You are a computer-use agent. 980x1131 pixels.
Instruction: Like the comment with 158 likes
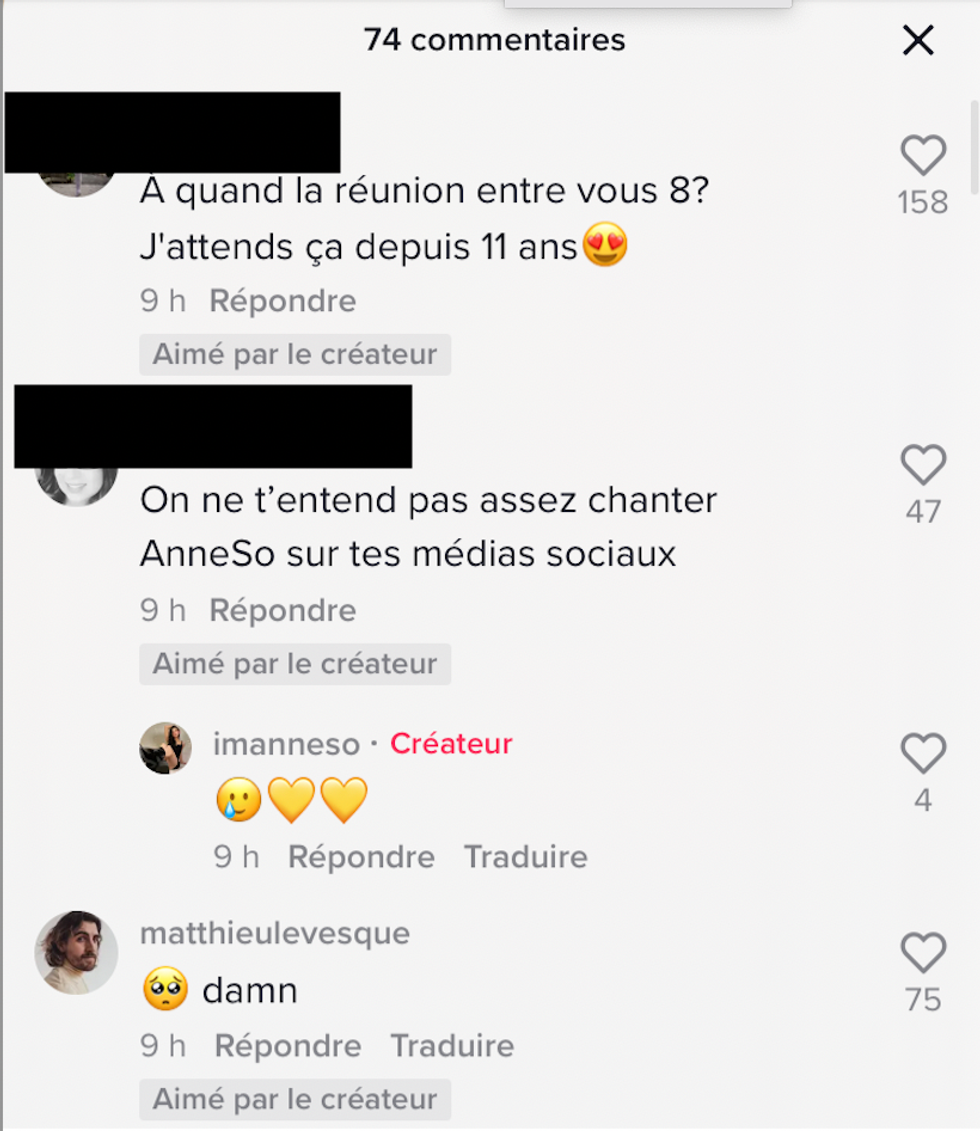tap(925, 155)
